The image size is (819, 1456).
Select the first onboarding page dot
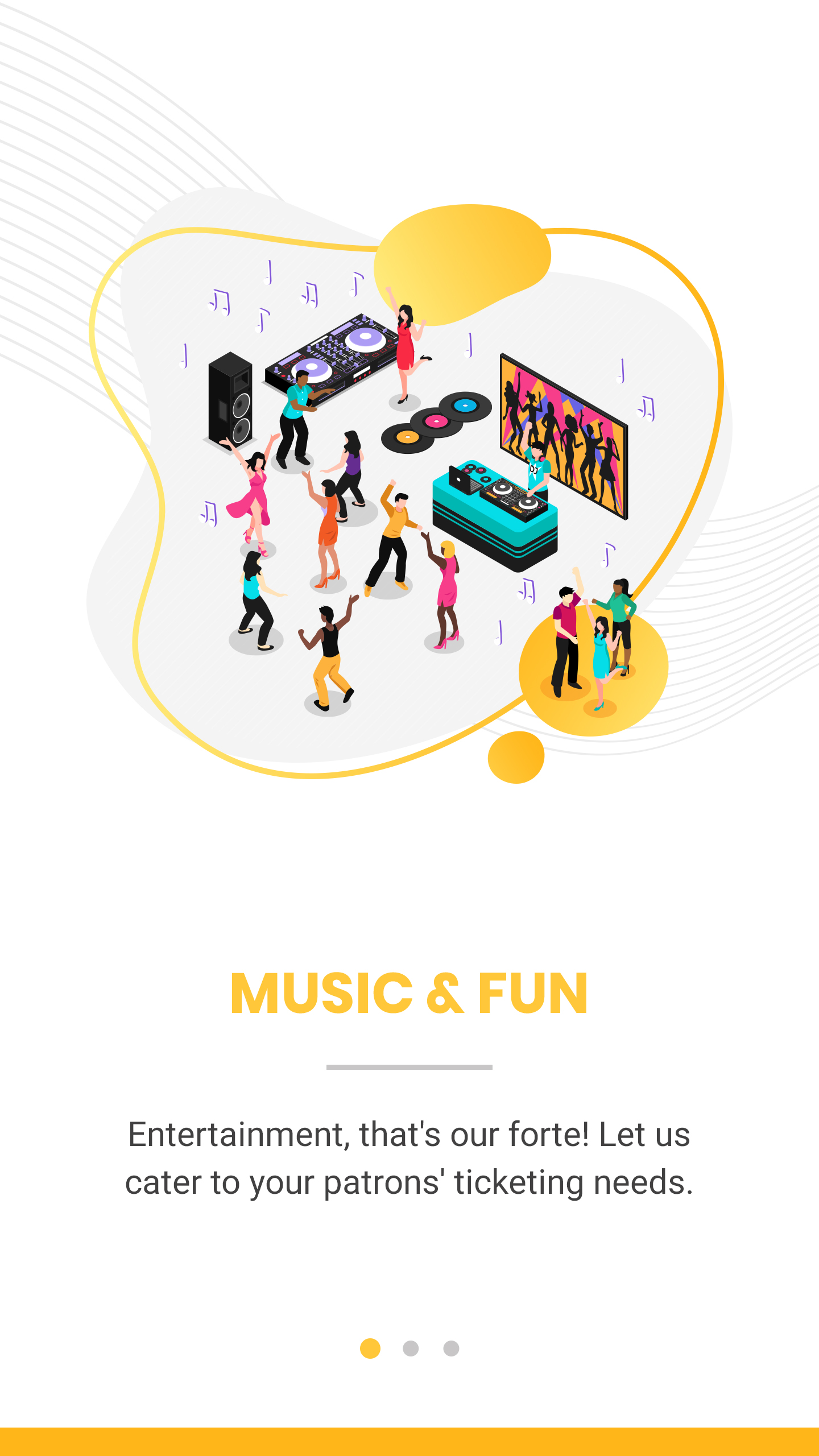[x=370, y=1349]
